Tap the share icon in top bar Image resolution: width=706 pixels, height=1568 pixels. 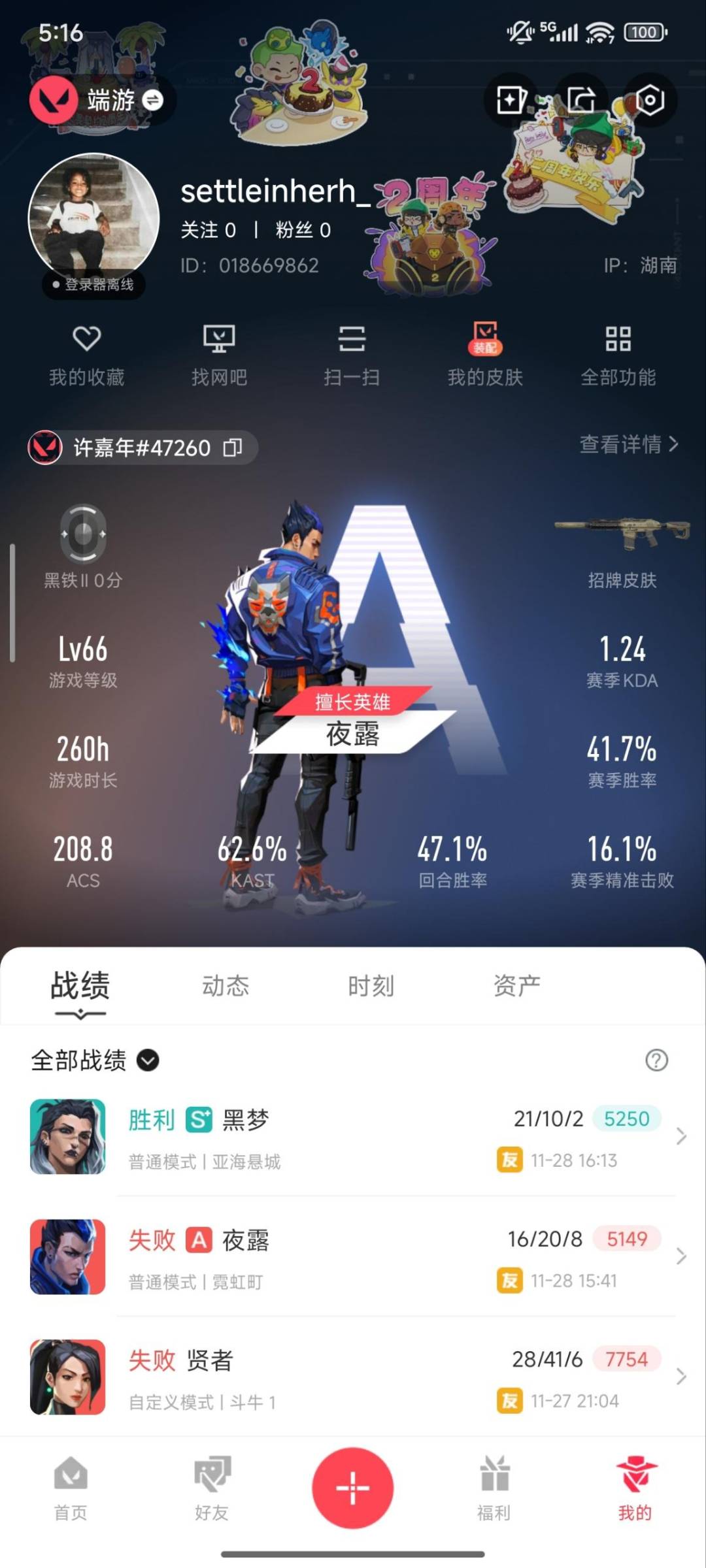(x=580, y=100)
